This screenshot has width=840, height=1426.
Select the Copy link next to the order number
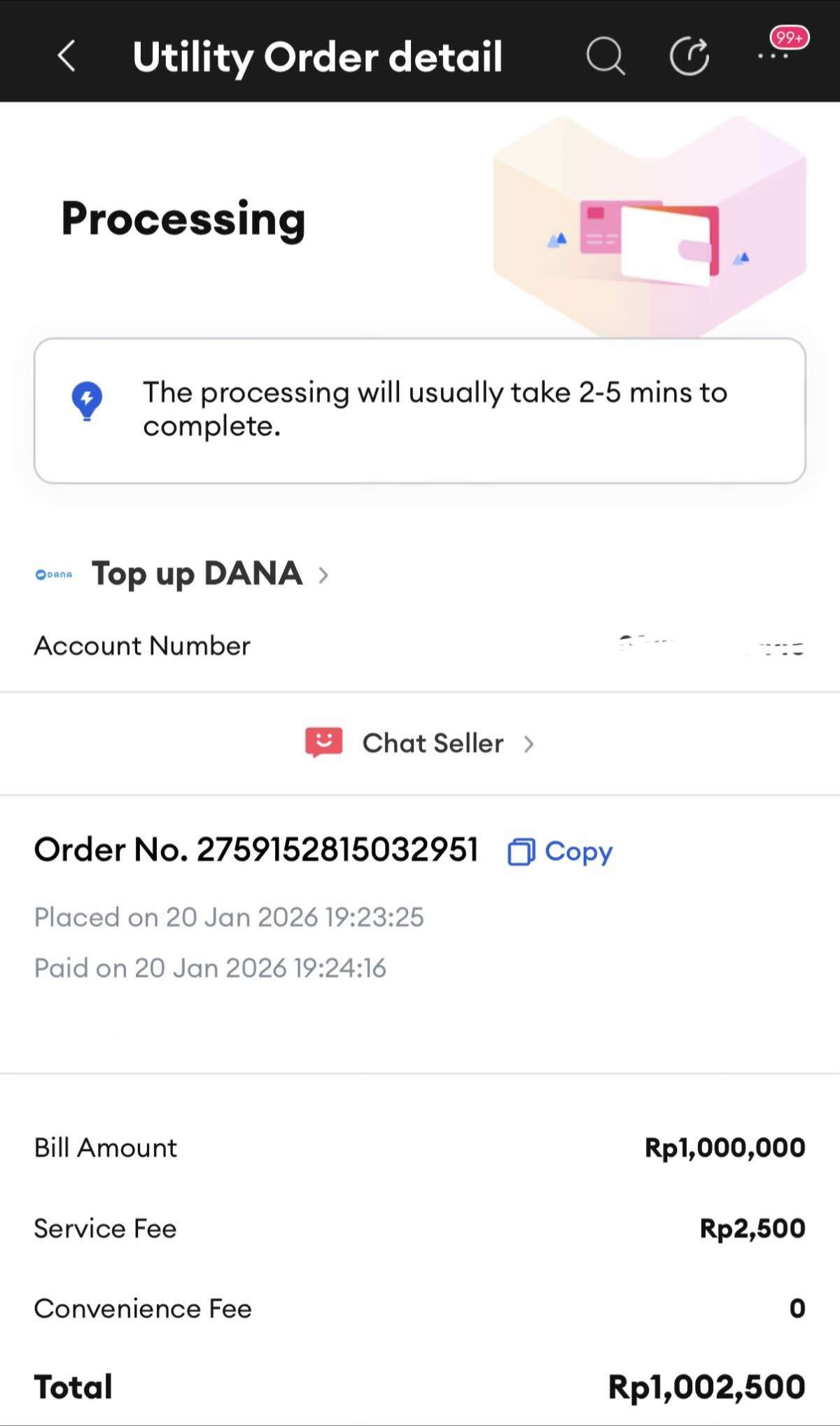click(x=578, y=851)
